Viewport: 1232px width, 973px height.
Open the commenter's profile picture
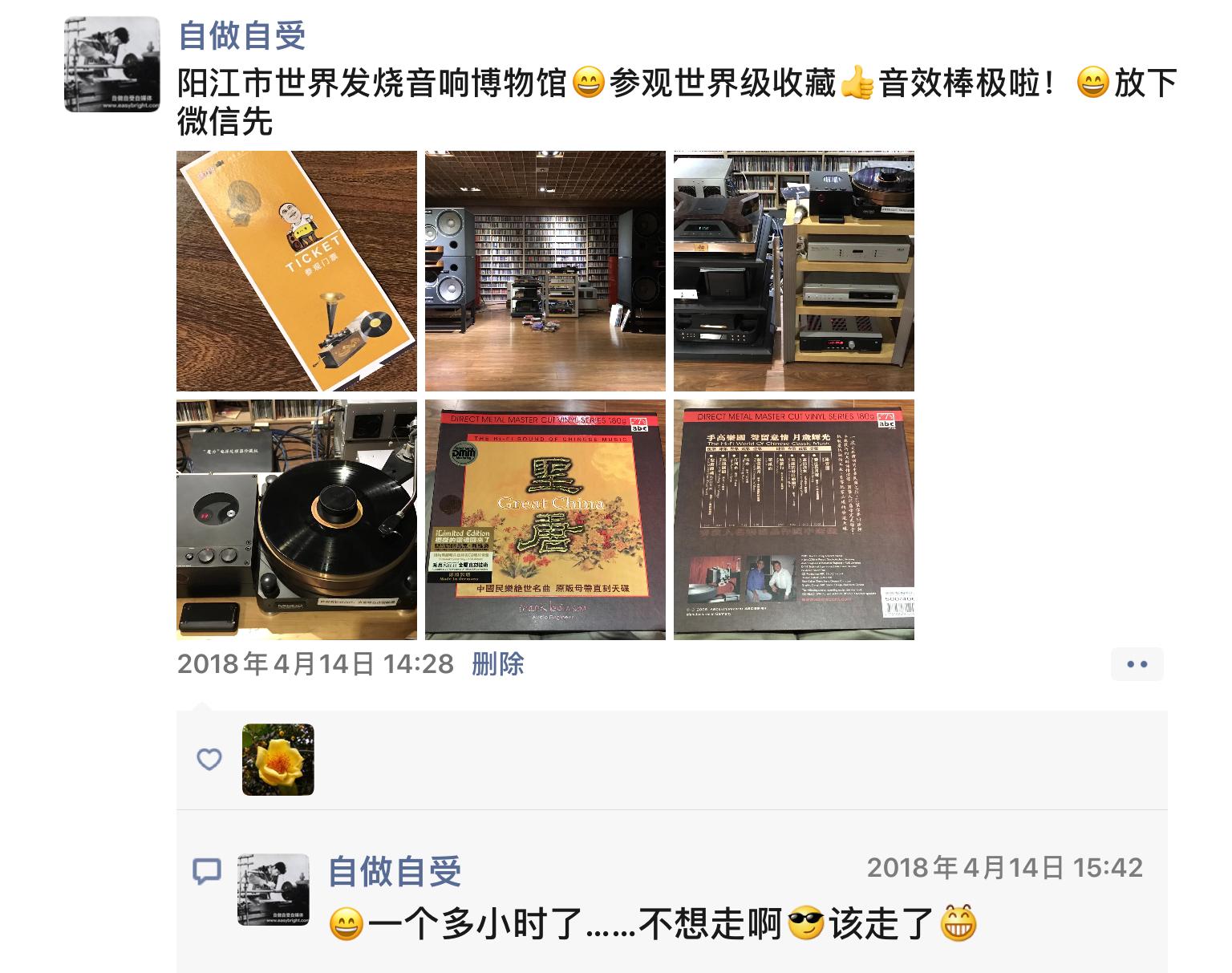273,889
